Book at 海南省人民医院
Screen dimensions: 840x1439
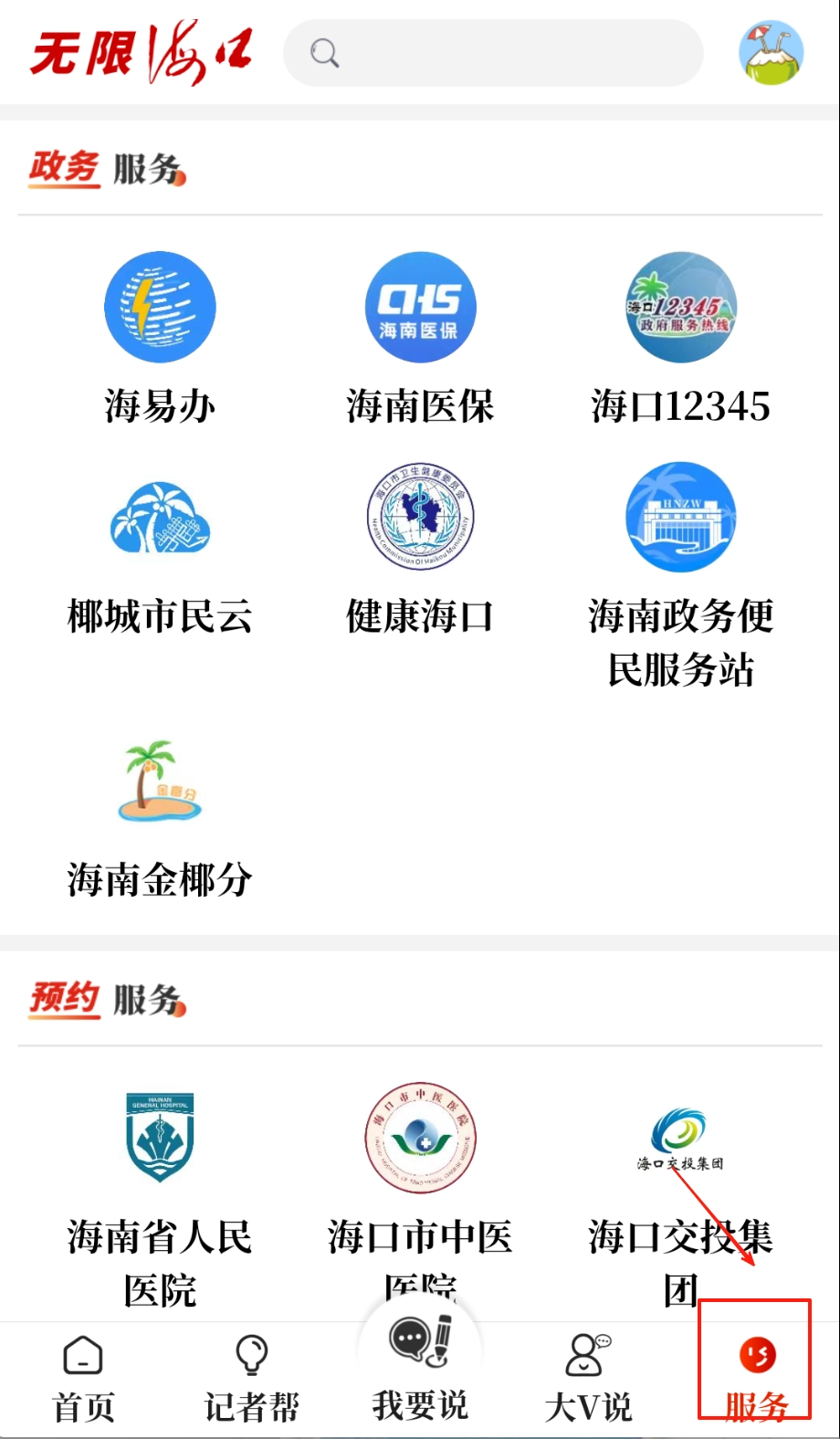[160, 1138]
